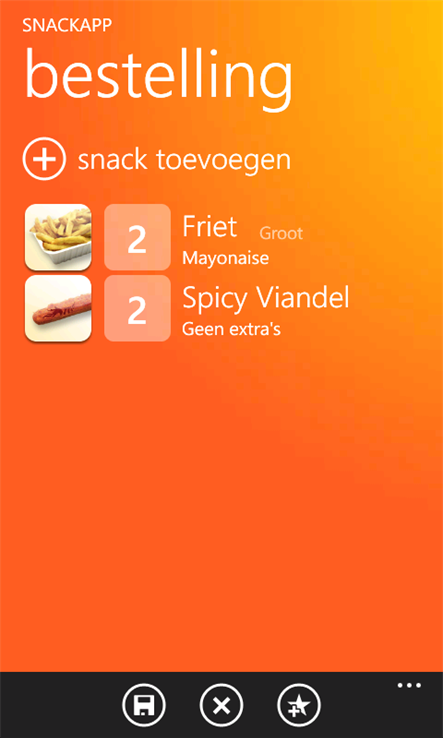This screenshot has width=443, height=738.
Task: Cancel the order with the X icon
Action: pyautogui.click(x=221, y=706)
